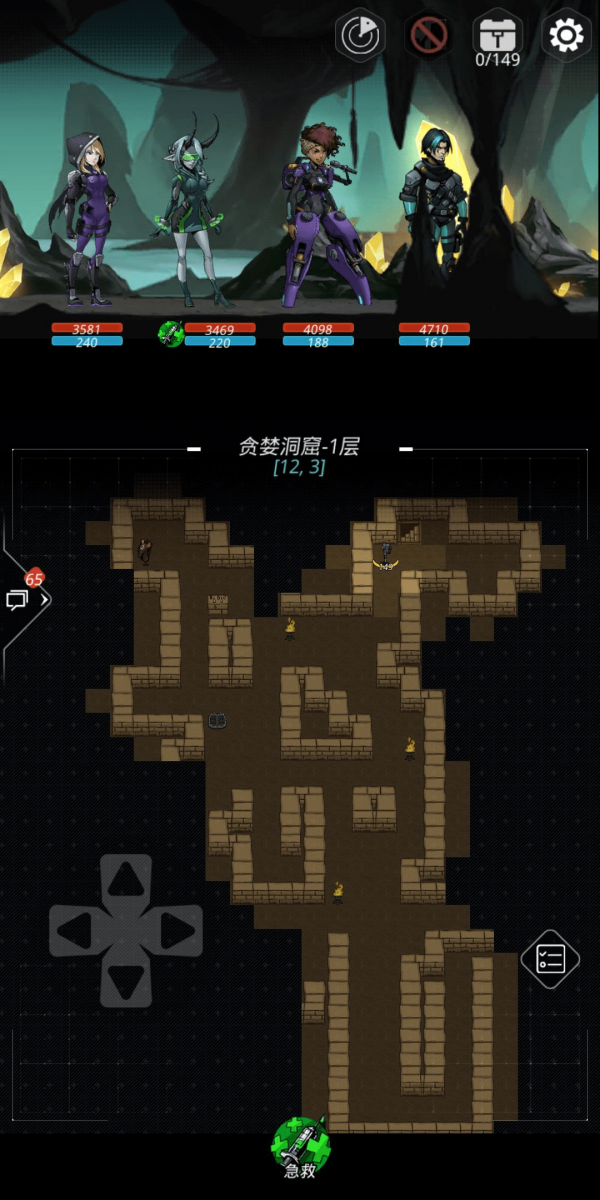
Task: Move right with the D-pad arrow
Action: tap(176, 931)
